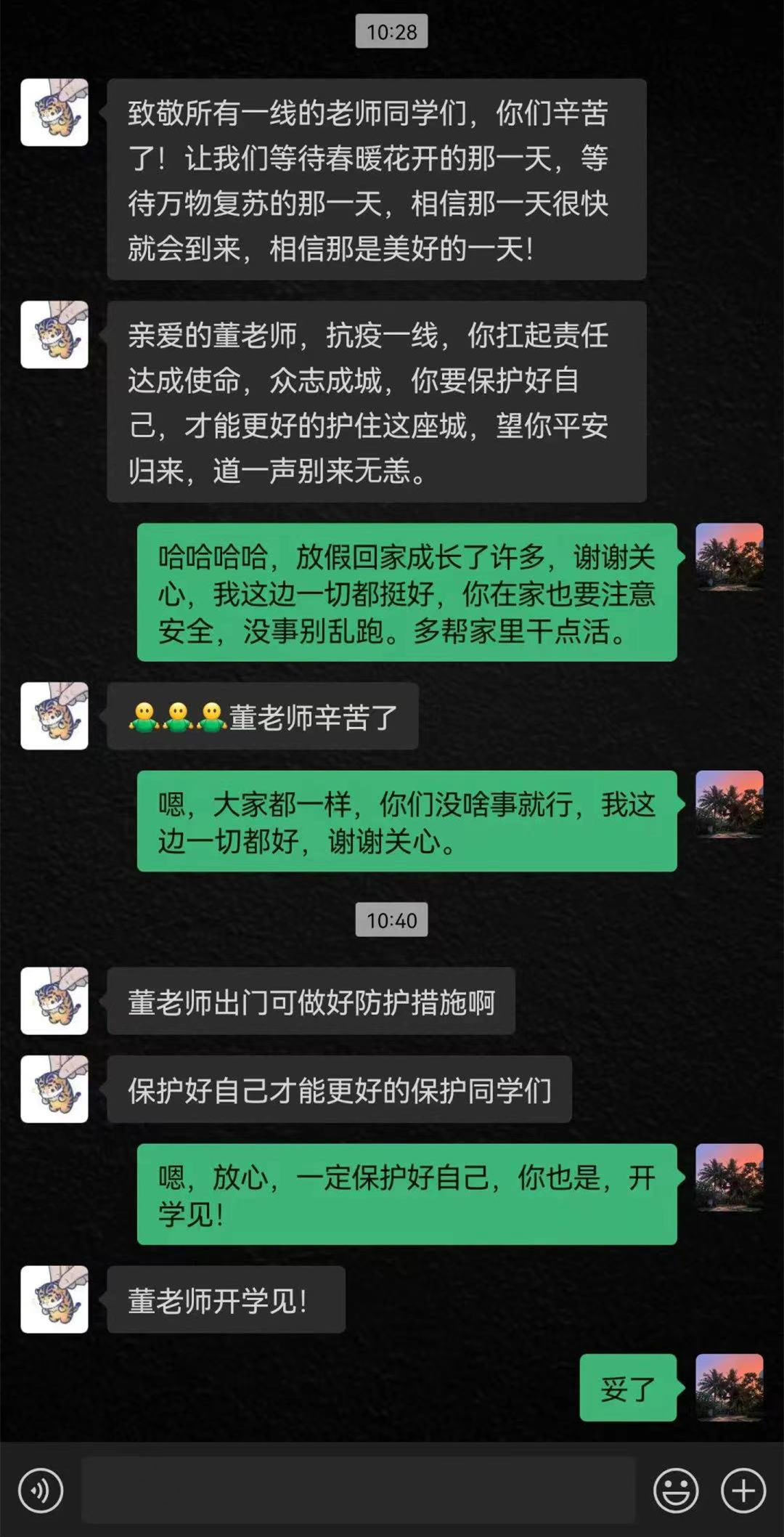Switch to voice message input

pos(41,1491)
